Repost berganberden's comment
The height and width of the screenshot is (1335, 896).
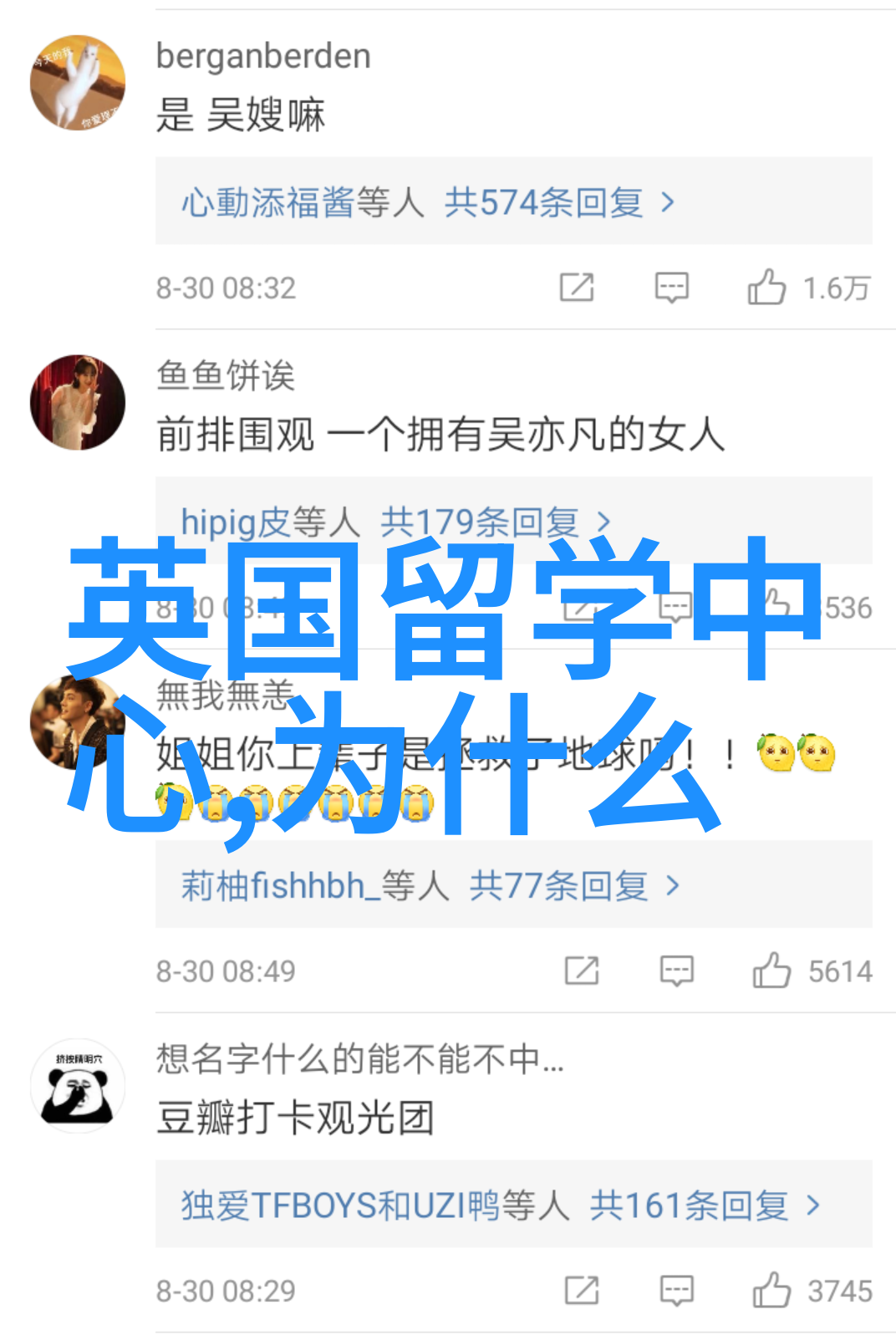click(x=577, y=288)
